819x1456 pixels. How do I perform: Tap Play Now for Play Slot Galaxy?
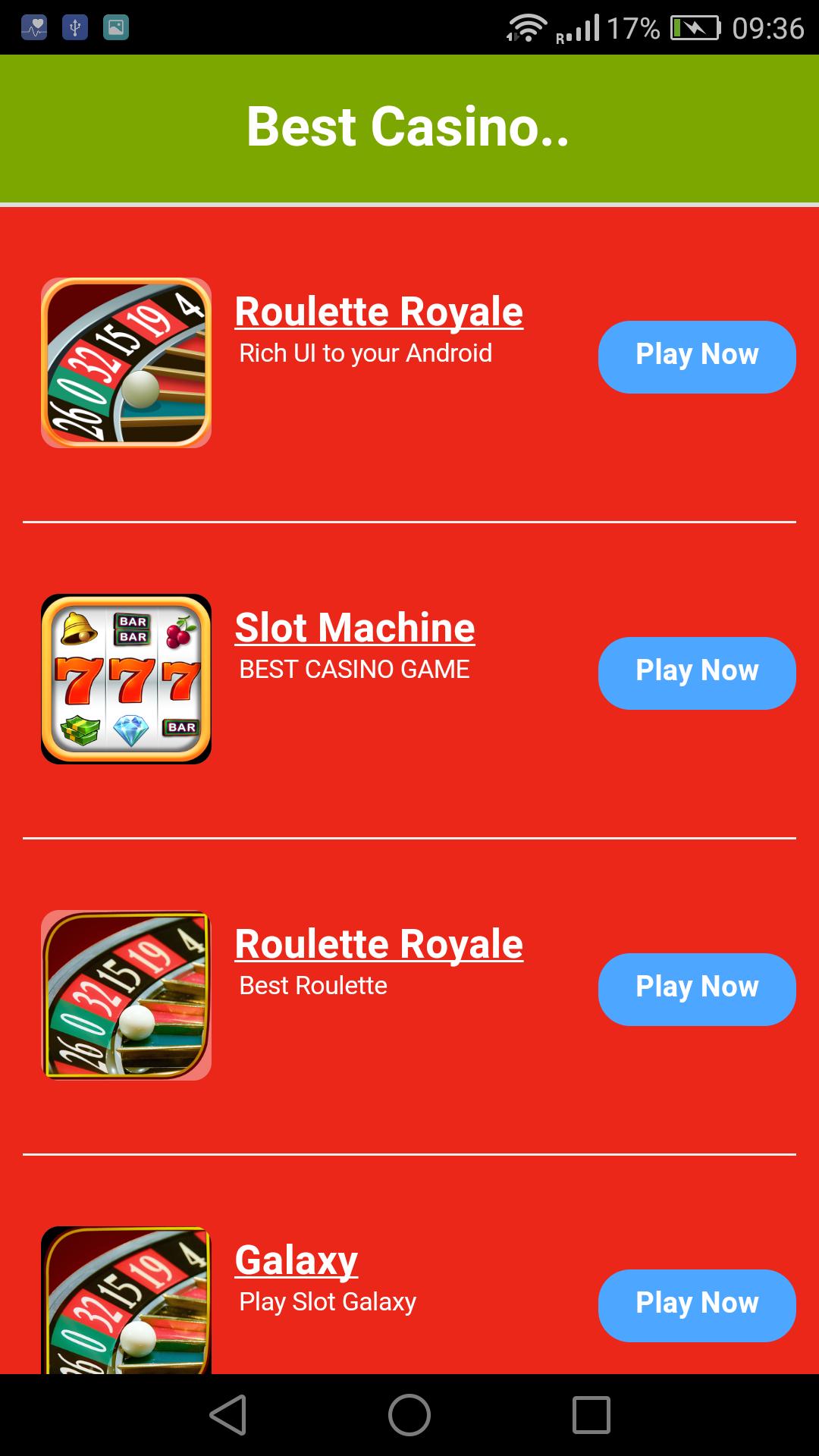point(696,1304)
